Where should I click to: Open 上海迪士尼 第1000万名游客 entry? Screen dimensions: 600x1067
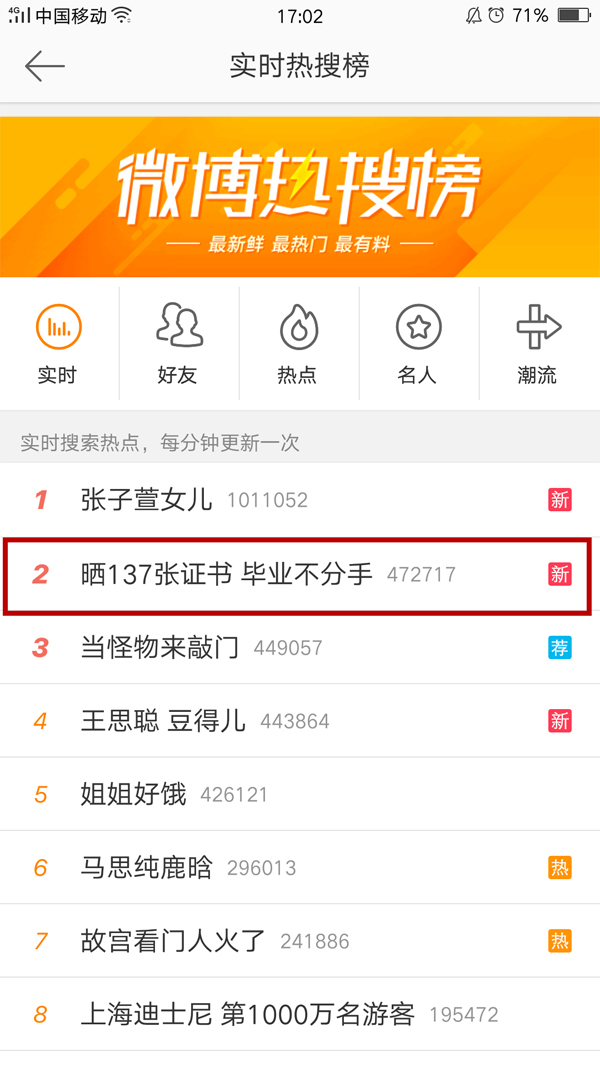point(300,1015)
